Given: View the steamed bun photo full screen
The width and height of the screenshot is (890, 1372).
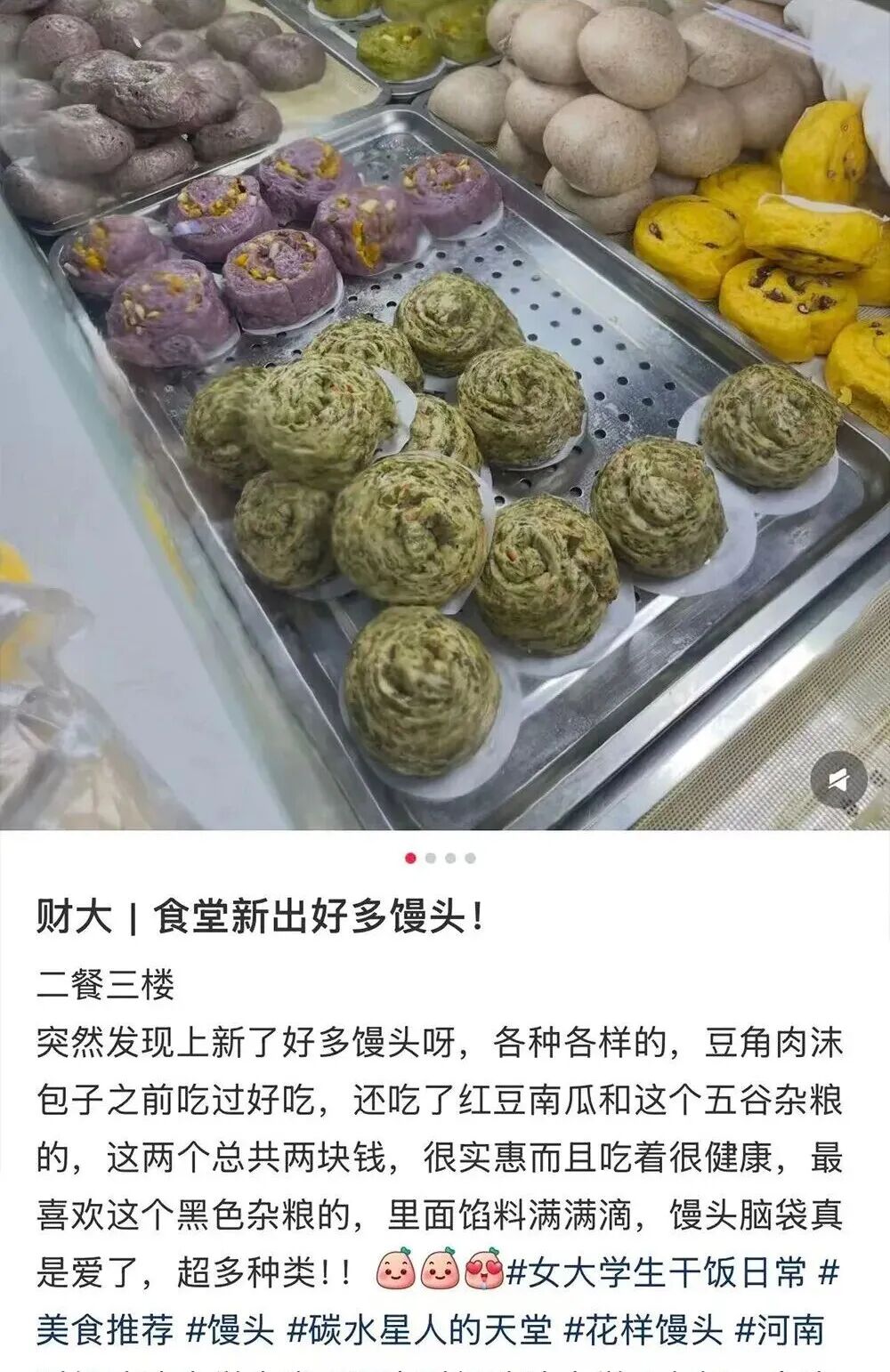Looking at the screenshot, I should pos(445,409).
